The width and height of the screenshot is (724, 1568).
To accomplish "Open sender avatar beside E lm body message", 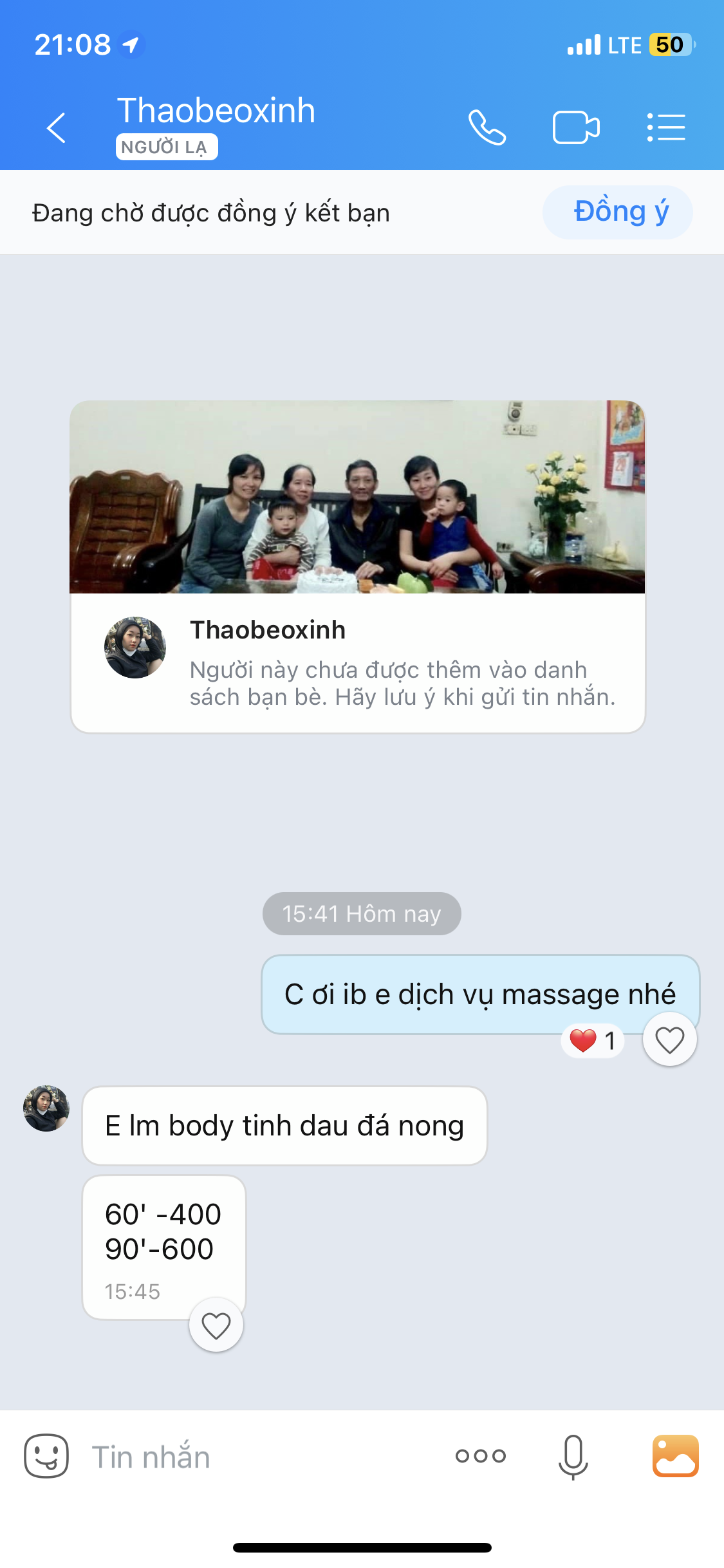I will pos(46,1108).
